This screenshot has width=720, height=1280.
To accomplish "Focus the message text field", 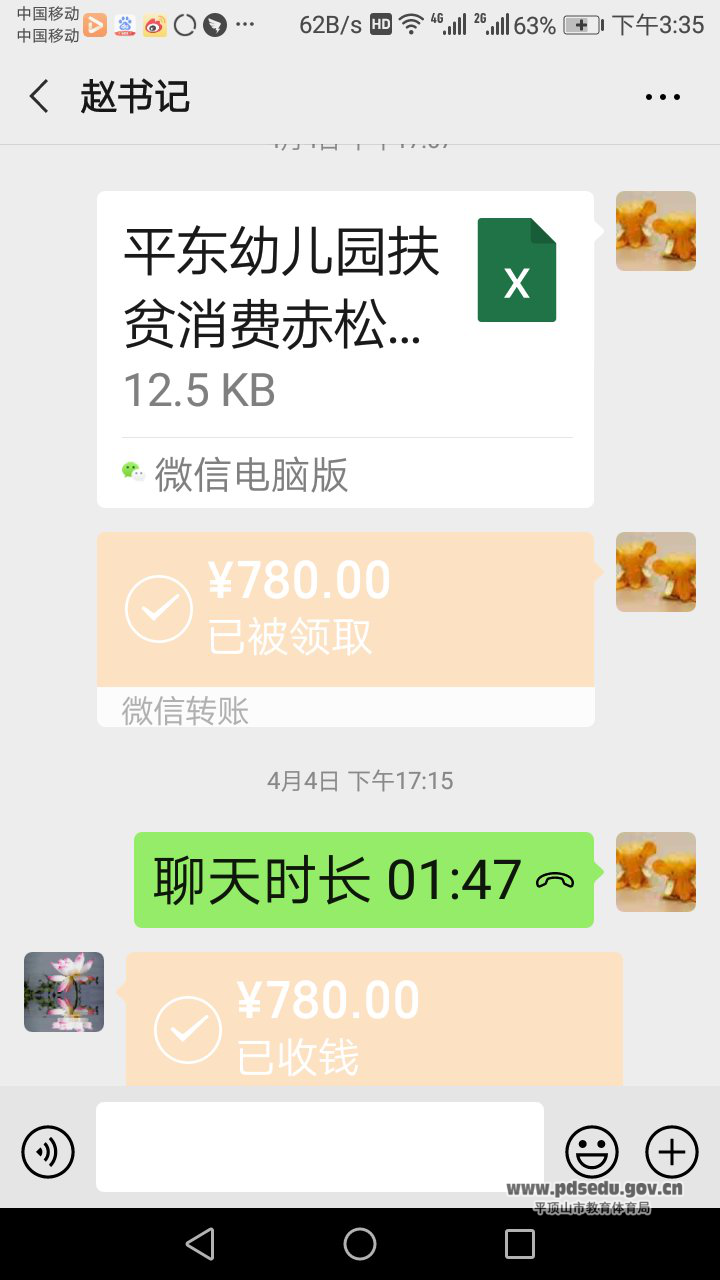I will pyautogui.click(x=320, y=1147).
